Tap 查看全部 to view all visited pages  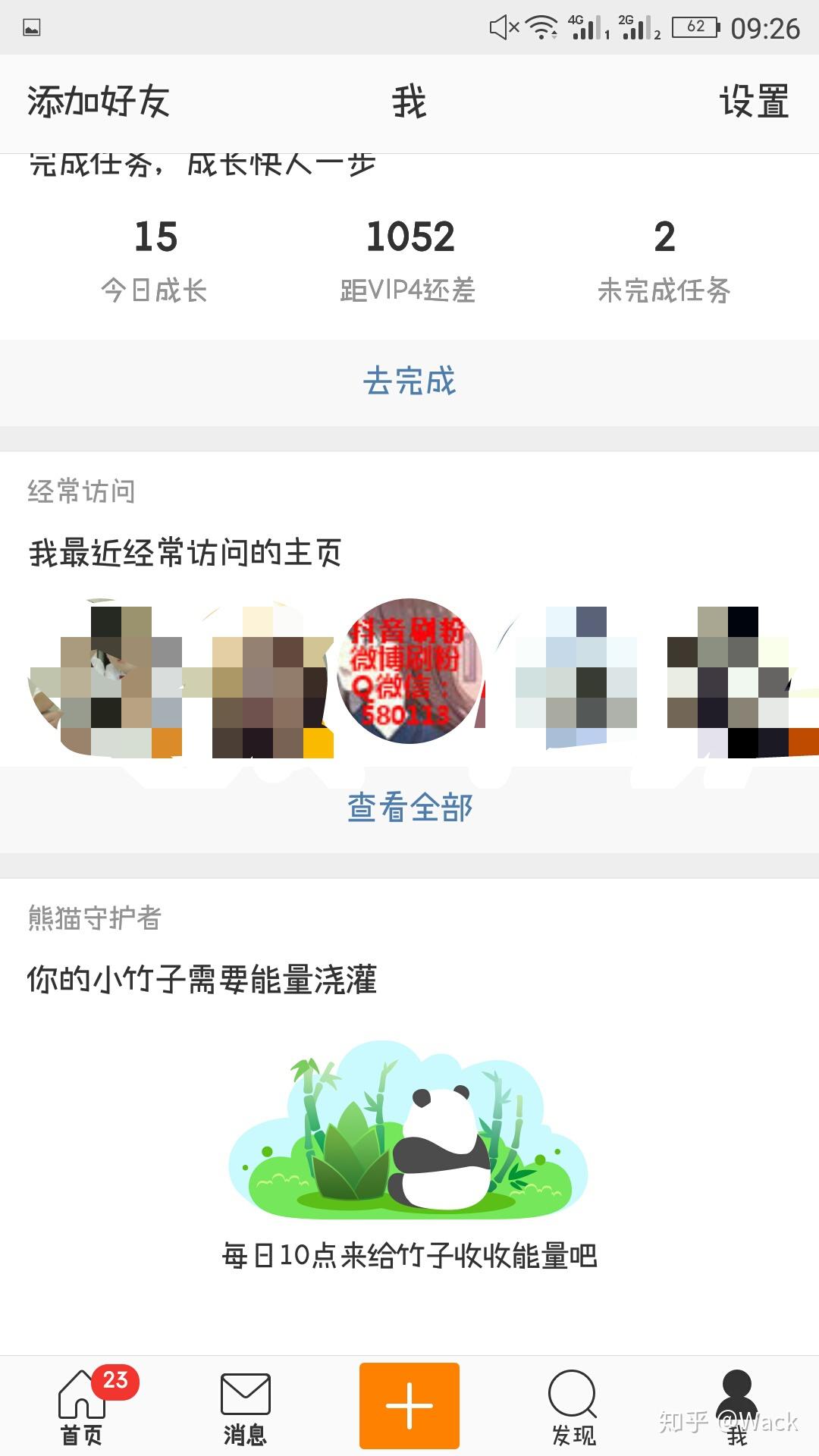[x=409, y=808]
